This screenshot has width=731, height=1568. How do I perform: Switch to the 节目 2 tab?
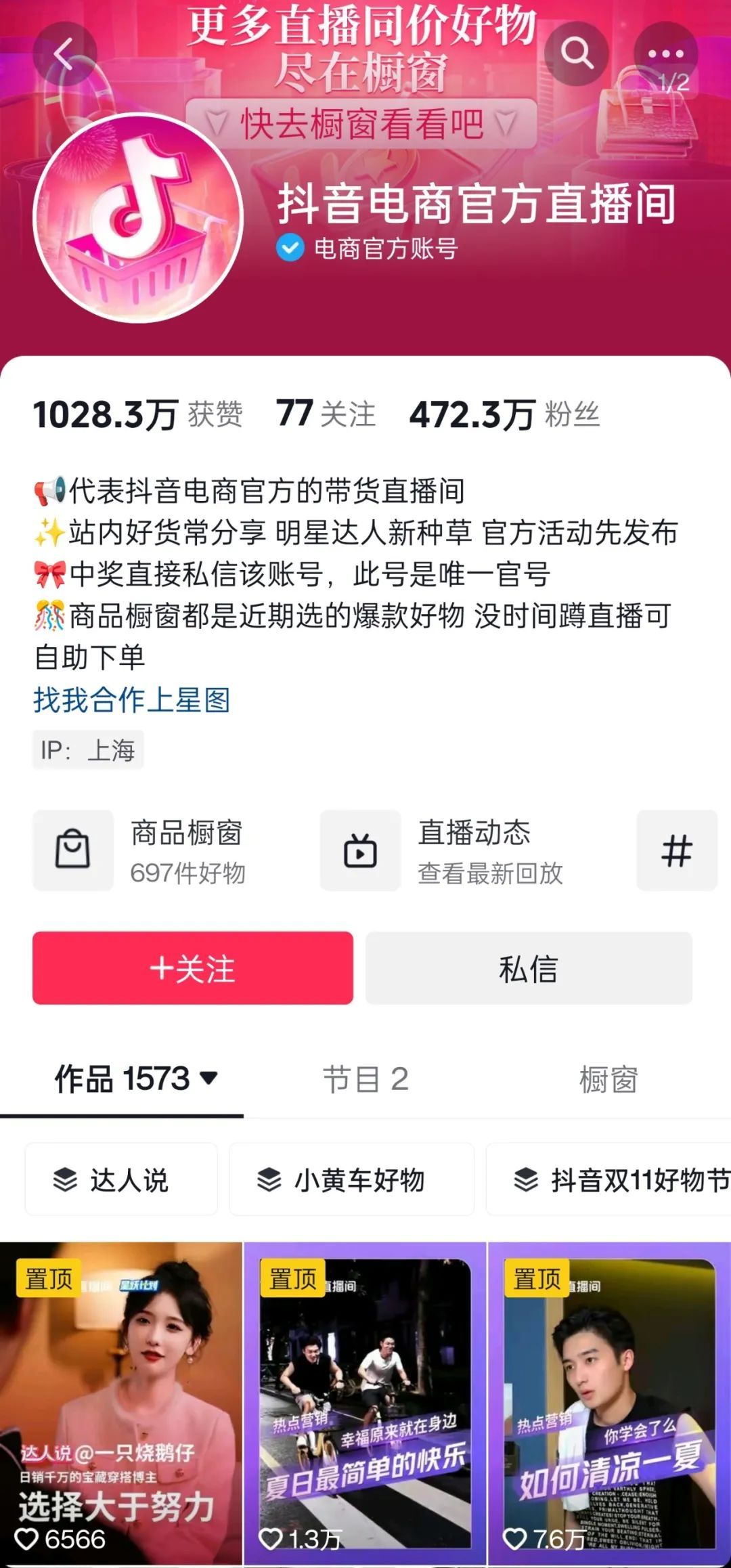pyautogui.click(x=365, y=1079)
